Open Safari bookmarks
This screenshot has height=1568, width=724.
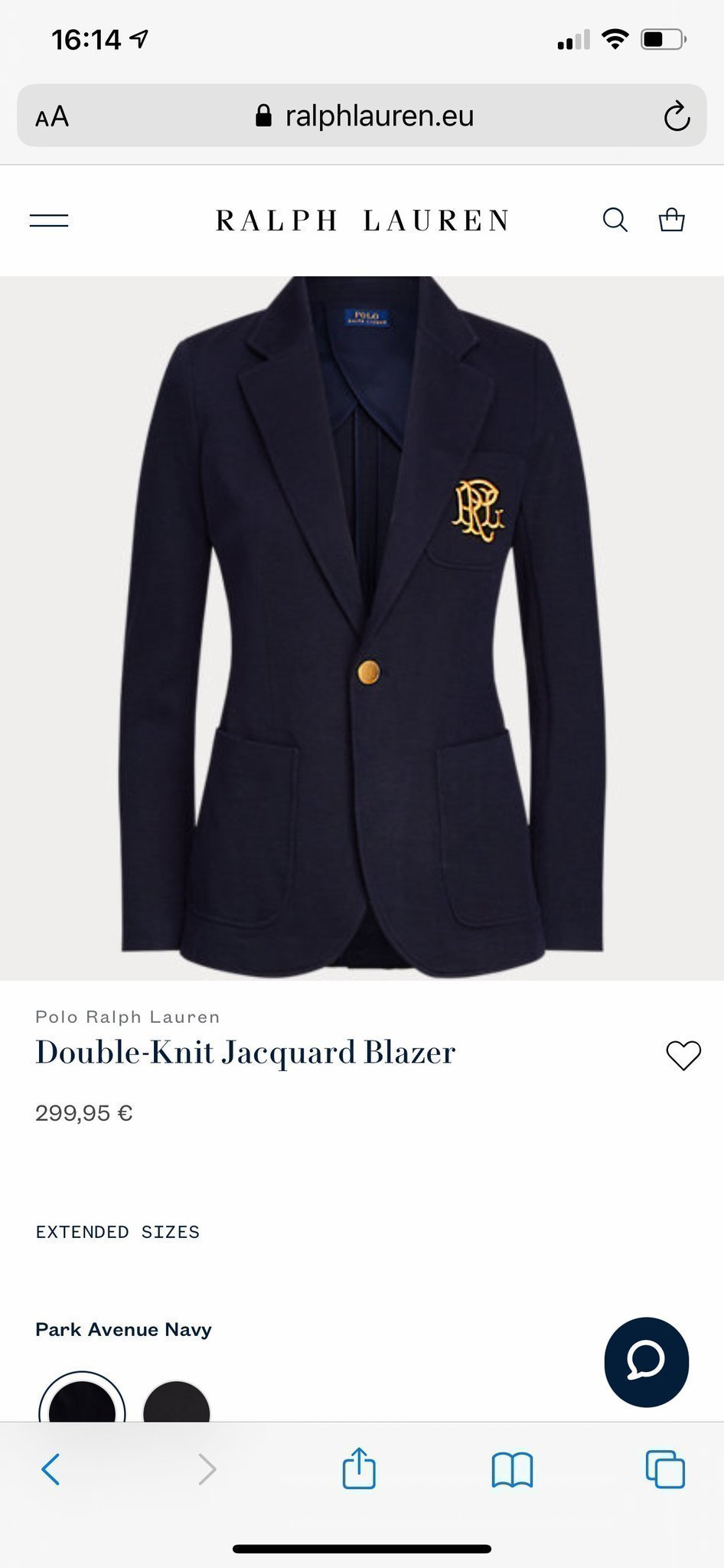pos(512,1469)
